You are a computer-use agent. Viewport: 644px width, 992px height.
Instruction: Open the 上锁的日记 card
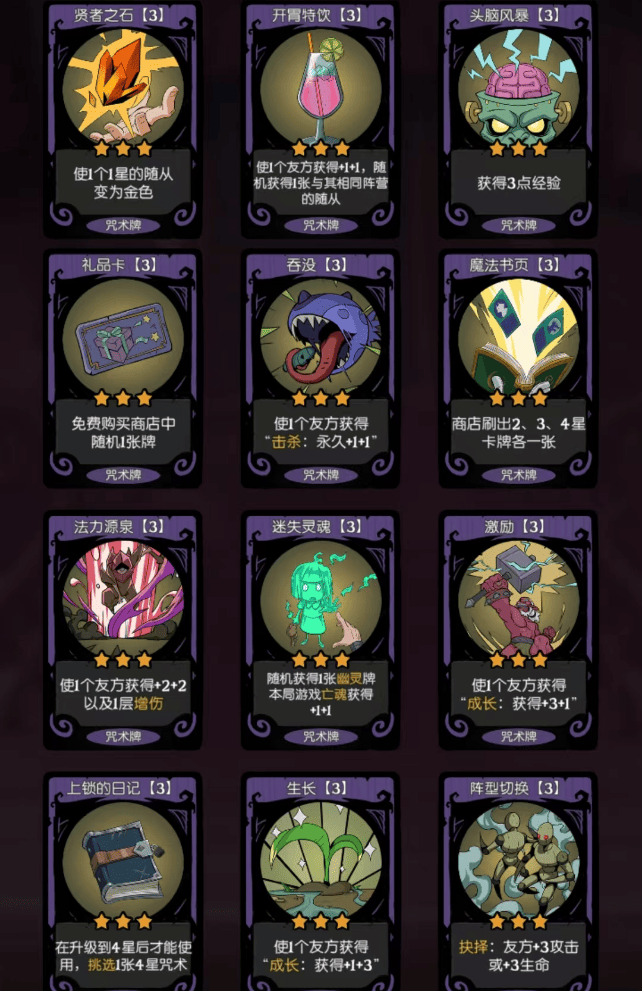[x=123, y=880]
